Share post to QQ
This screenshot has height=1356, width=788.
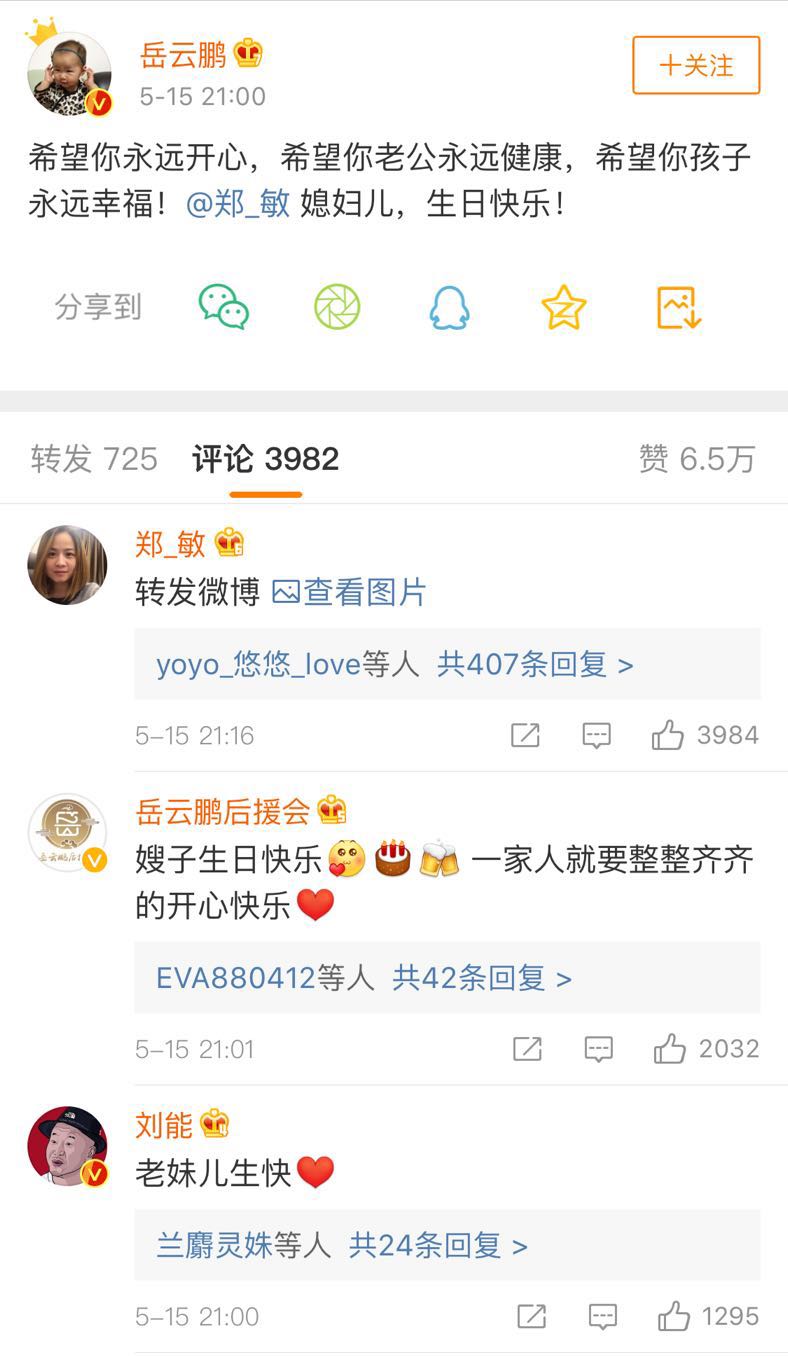(449, 307)
